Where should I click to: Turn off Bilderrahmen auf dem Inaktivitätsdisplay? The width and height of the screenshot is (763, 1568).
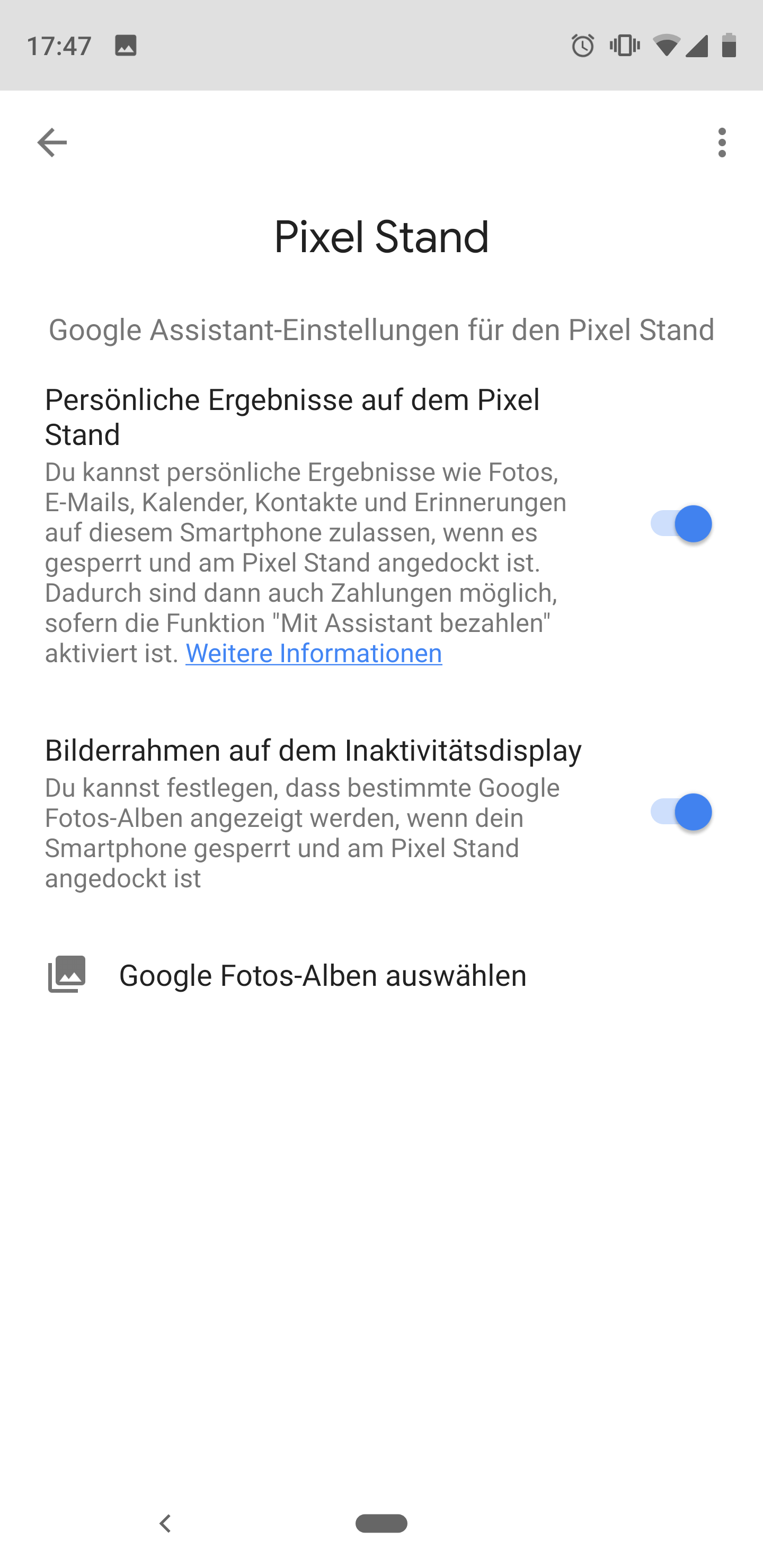(681, 812)
